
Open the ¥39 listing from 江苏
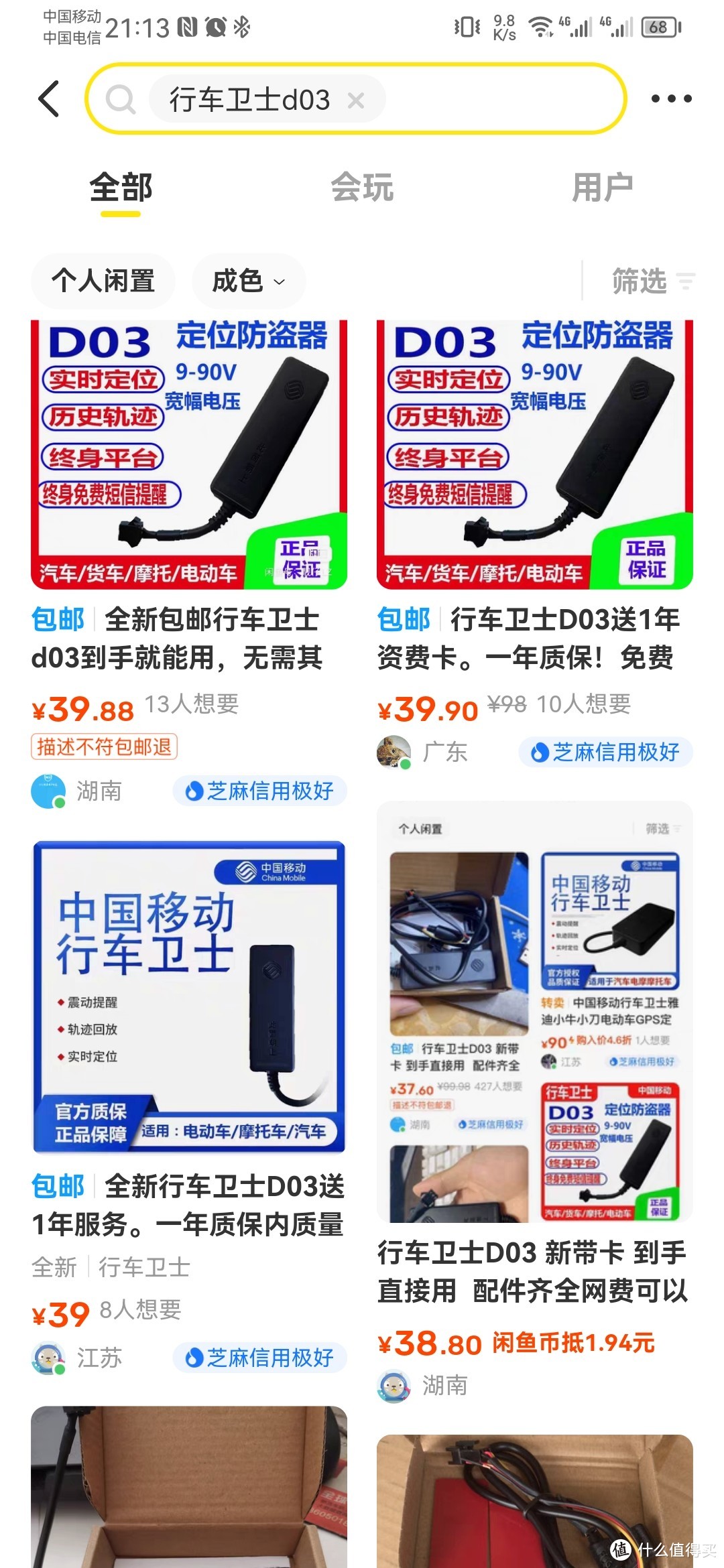pos(189,998)
